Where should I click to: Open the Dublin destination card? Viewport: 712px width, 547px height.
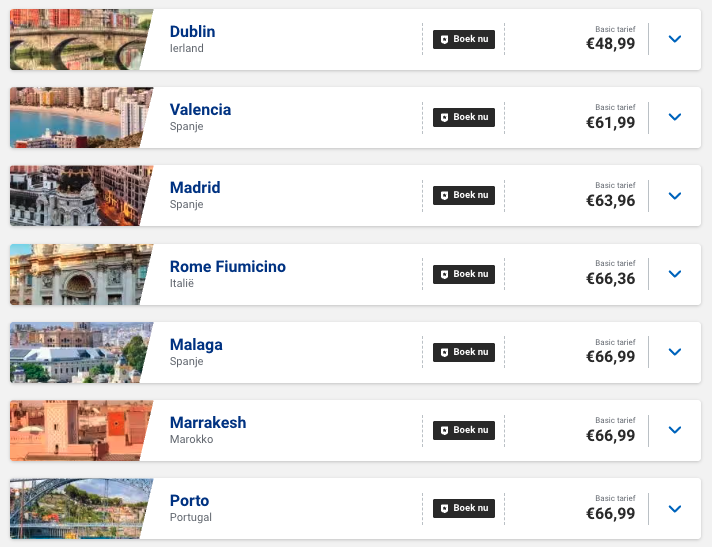tap(192, 32)
